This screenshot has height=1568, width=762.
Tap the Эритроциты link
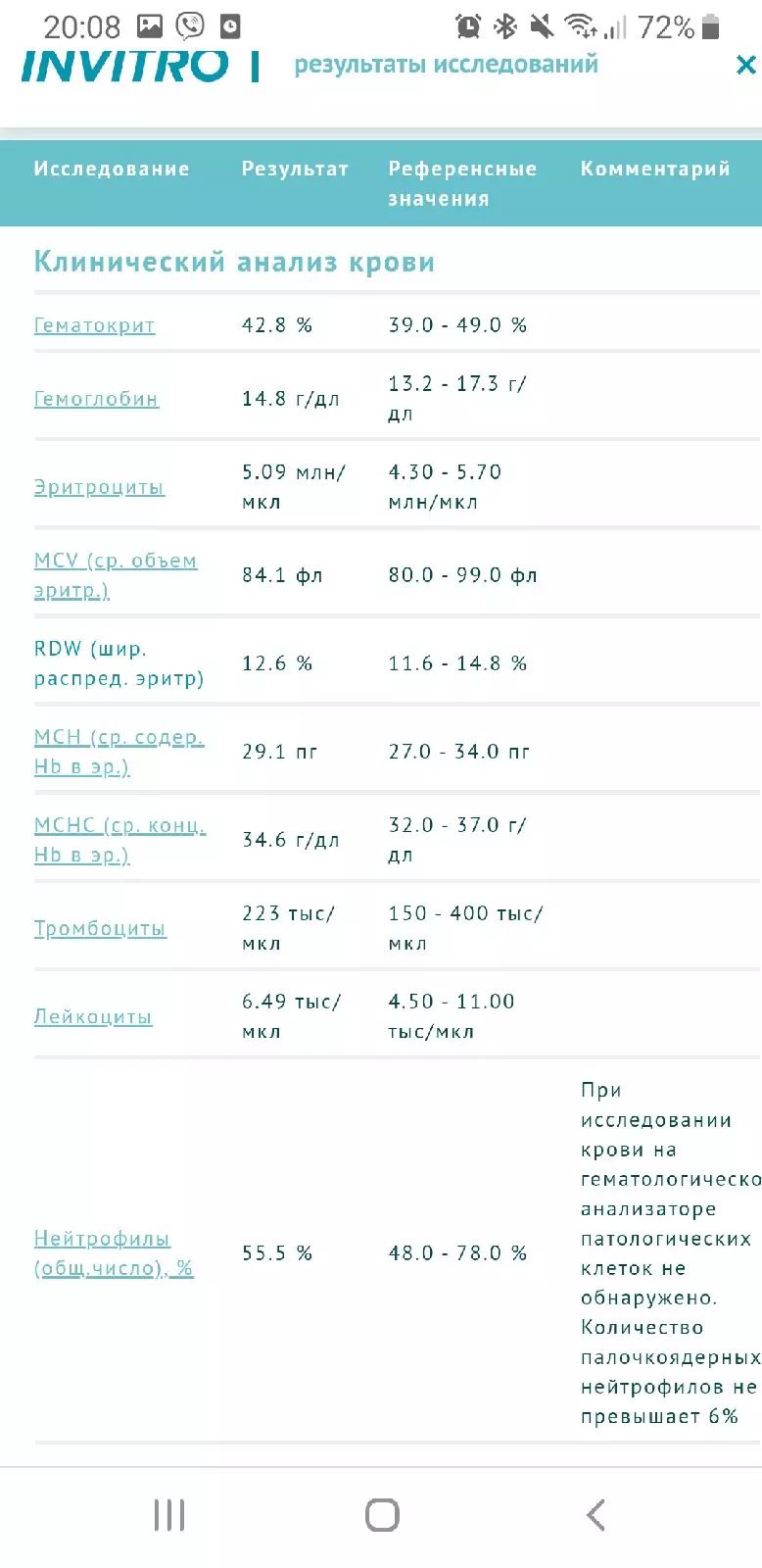click(x=99, y=487)
